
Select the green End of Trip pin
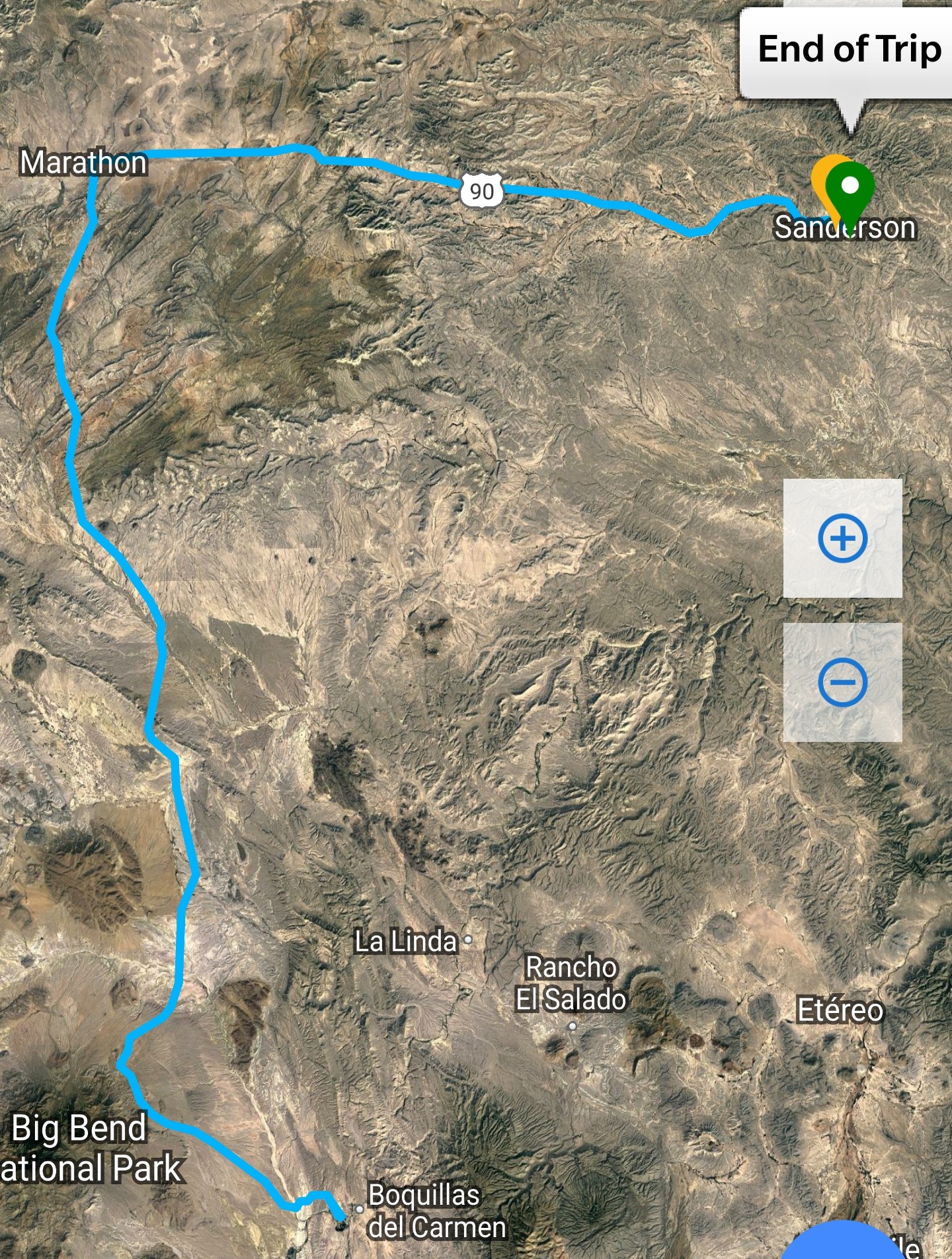(x=850, y=188)
